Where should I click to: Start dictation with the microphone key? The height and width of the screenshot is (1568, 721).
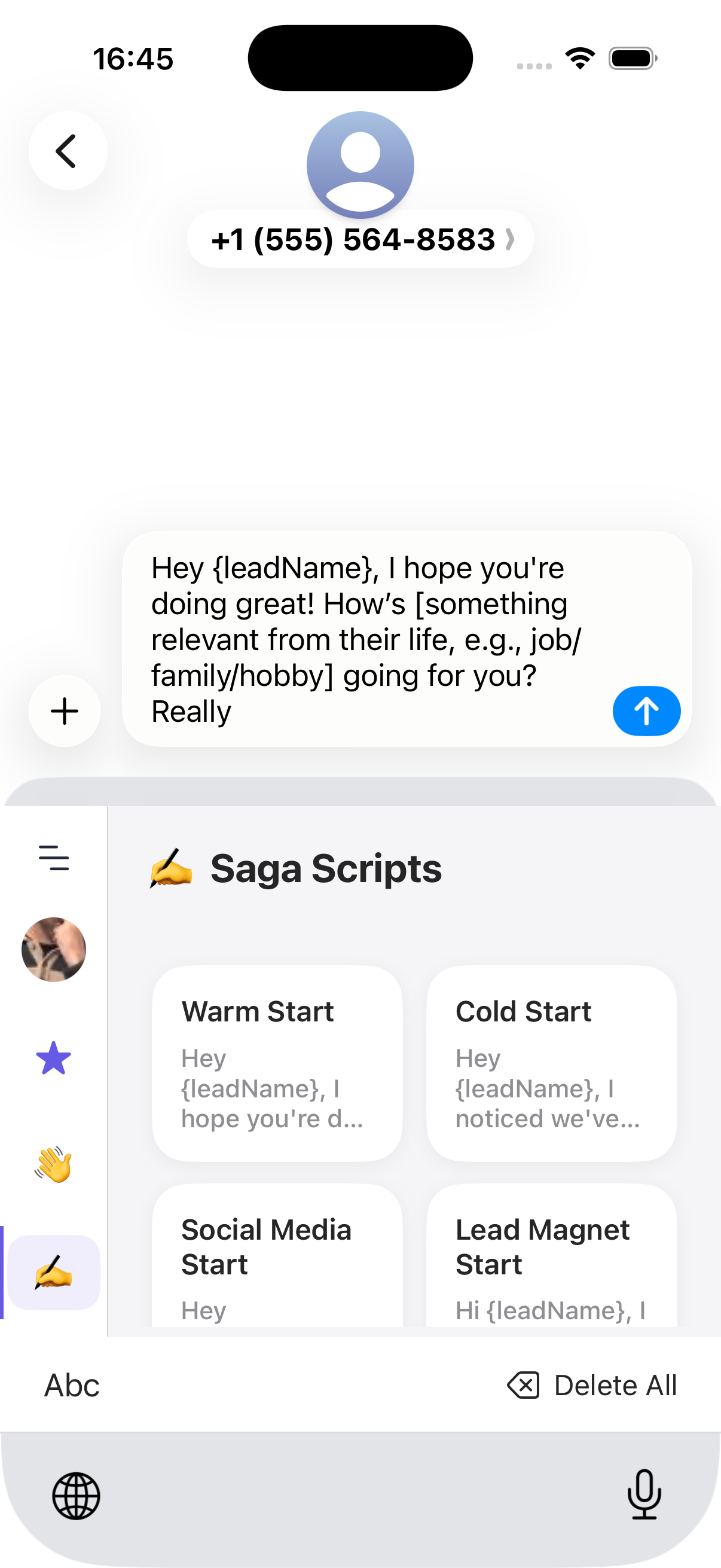tap(644, 1495)
